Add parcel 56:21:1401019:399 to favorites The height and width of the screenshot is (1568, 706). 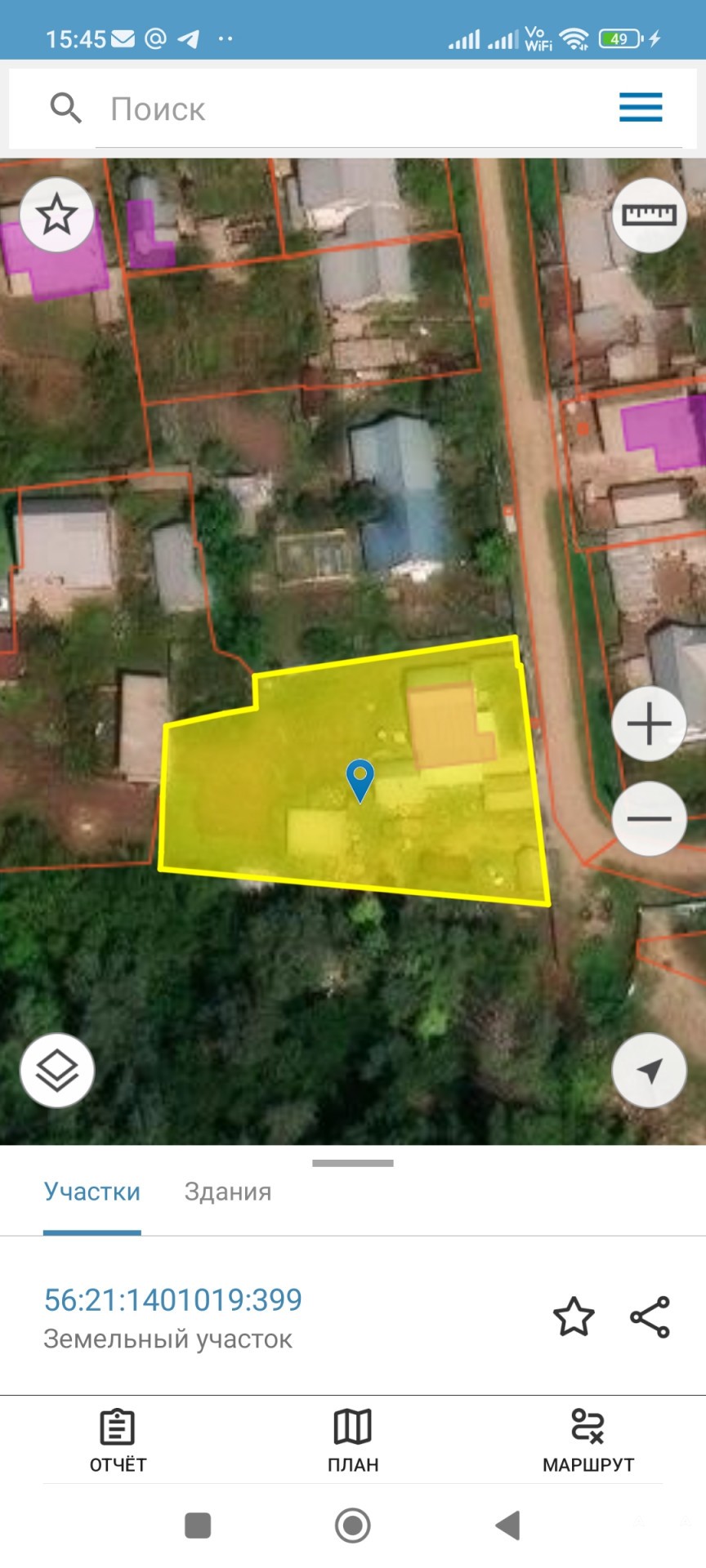pos(574,1316)
